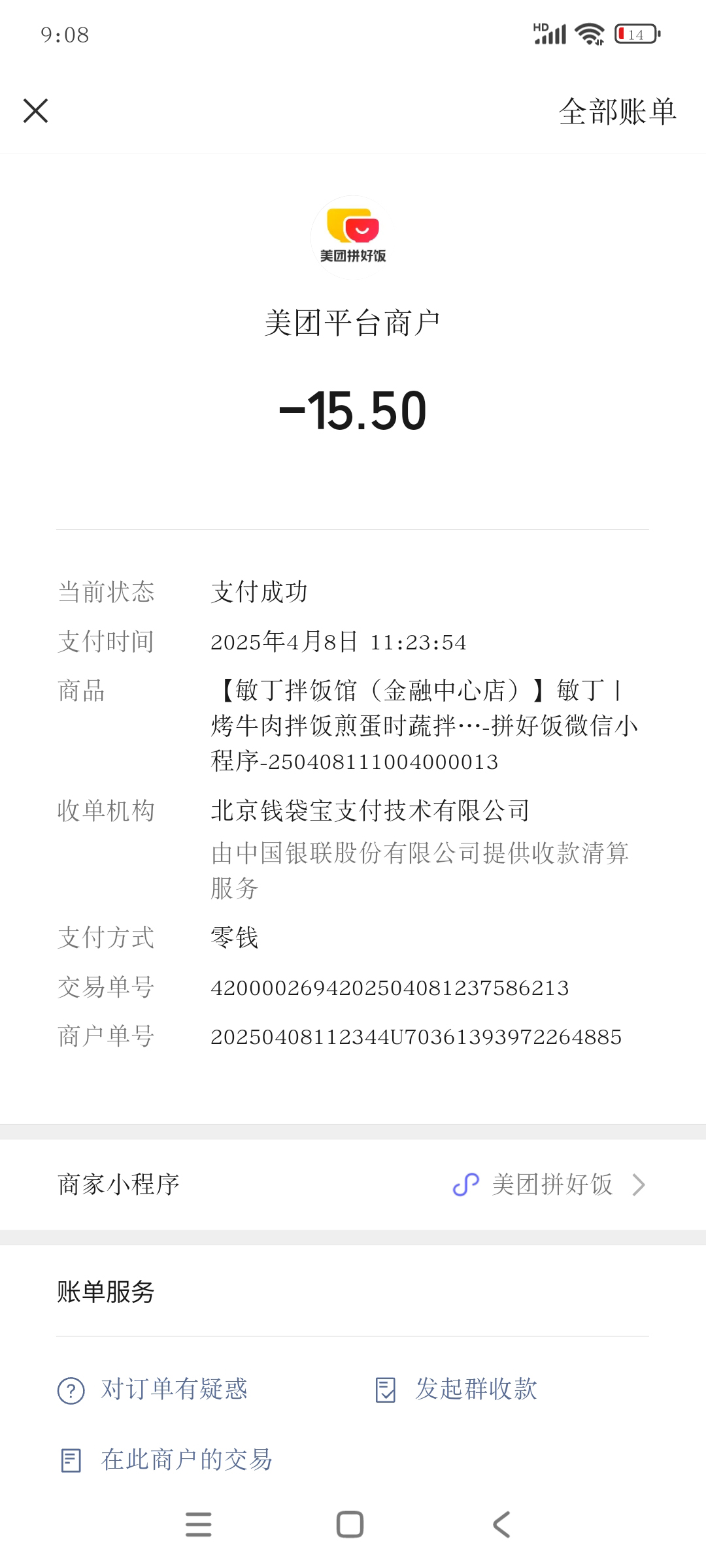Go back with the system back button

(501, 1525)
